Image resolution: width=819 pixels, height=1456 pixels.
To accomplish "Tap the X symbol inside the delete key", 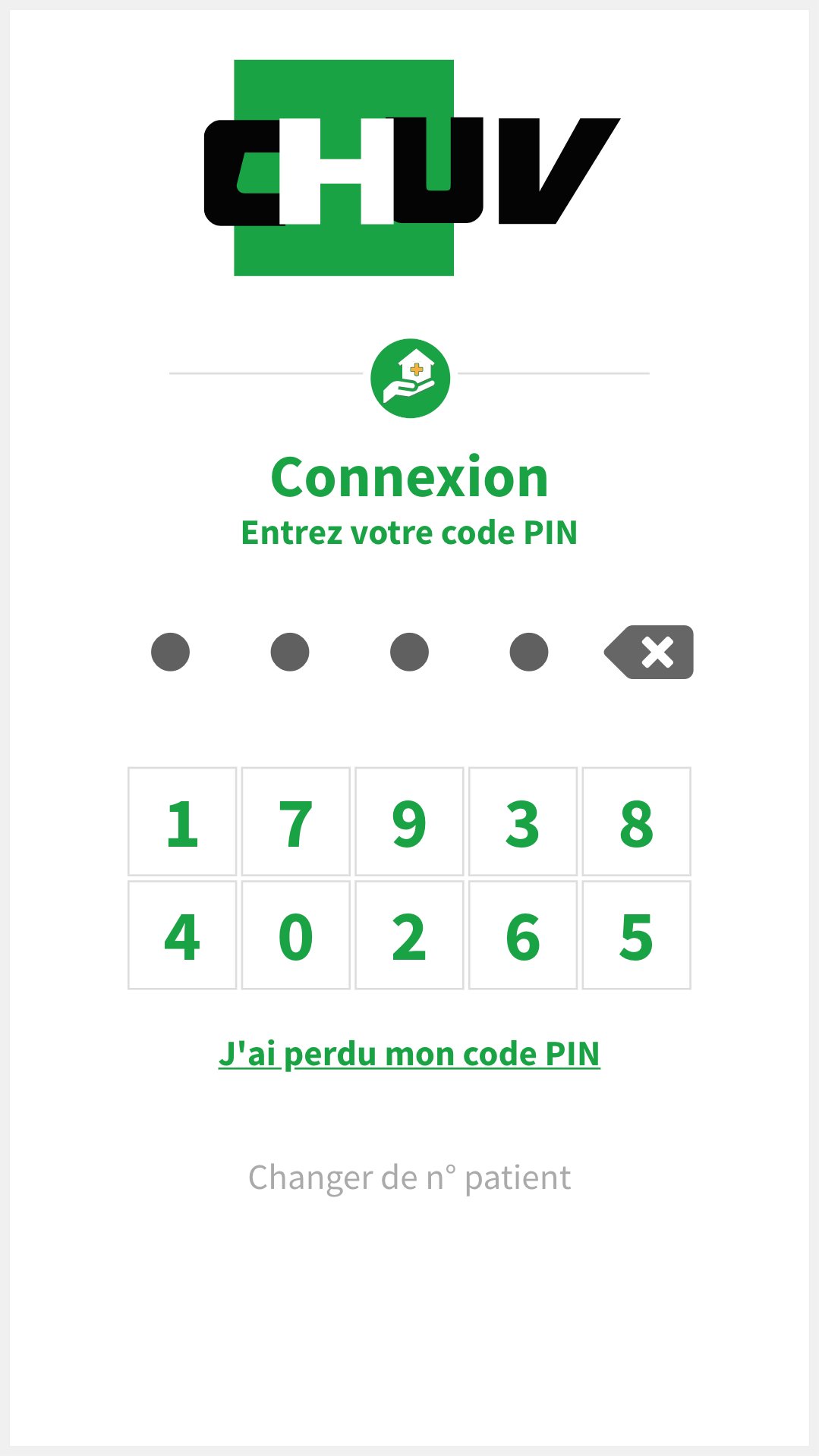I will pyautogui.click(x=657, y=652).
